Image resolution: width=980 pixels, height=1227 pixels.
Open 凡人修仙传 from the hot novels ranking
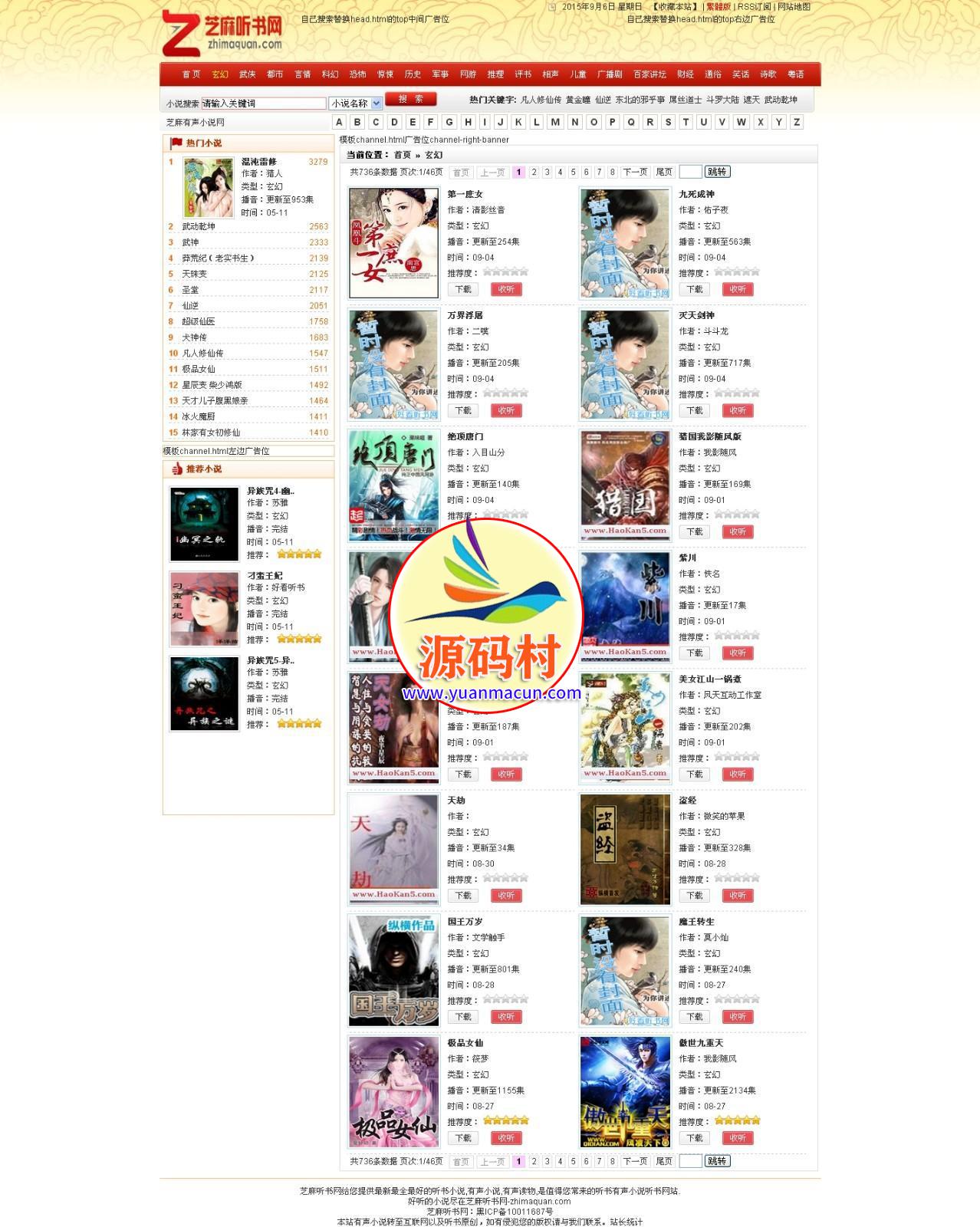tap(202, 354)
